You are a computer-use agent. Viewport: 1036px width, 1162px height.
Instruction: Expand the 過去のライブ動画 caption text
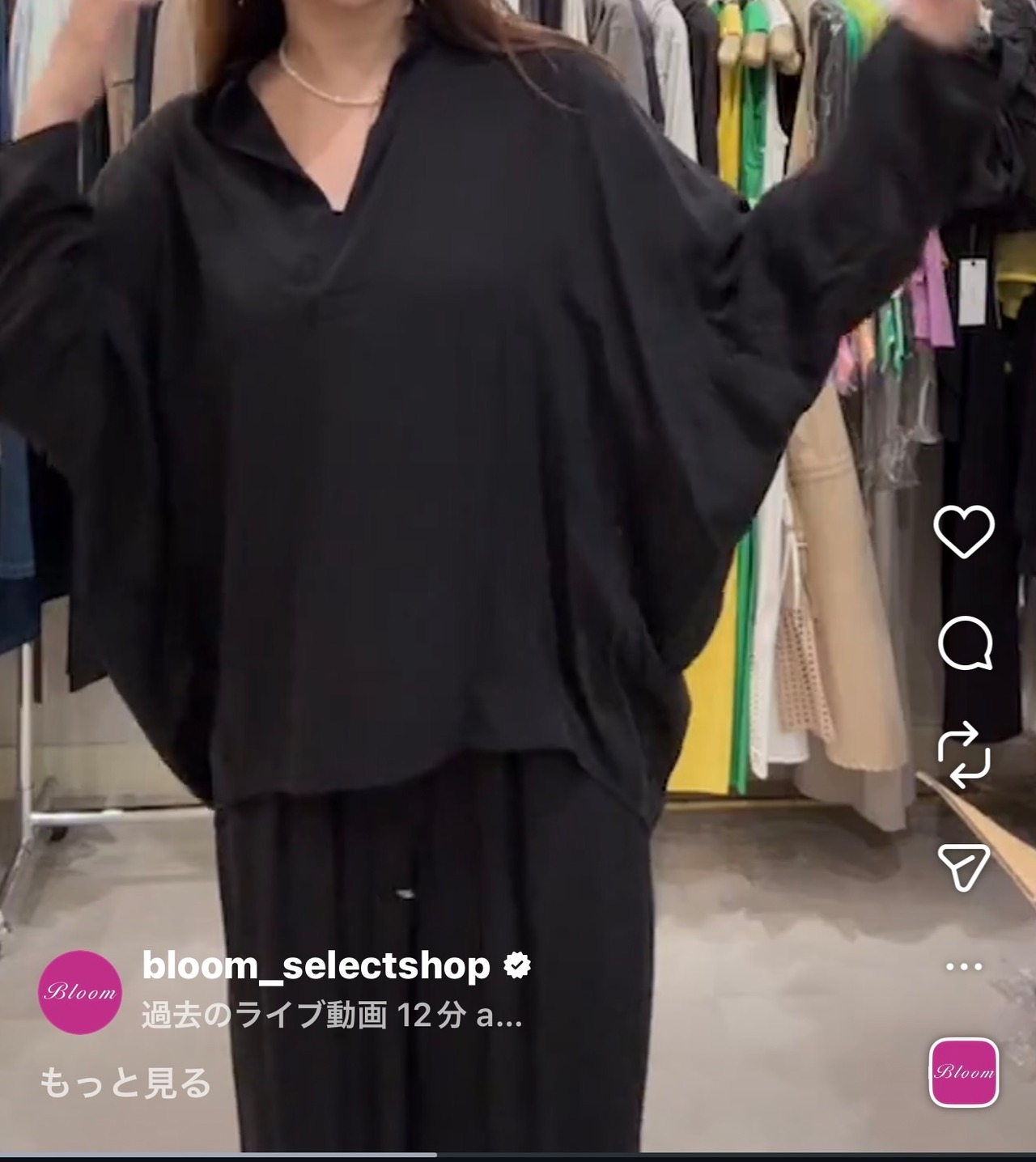[x=332, y=1016]
